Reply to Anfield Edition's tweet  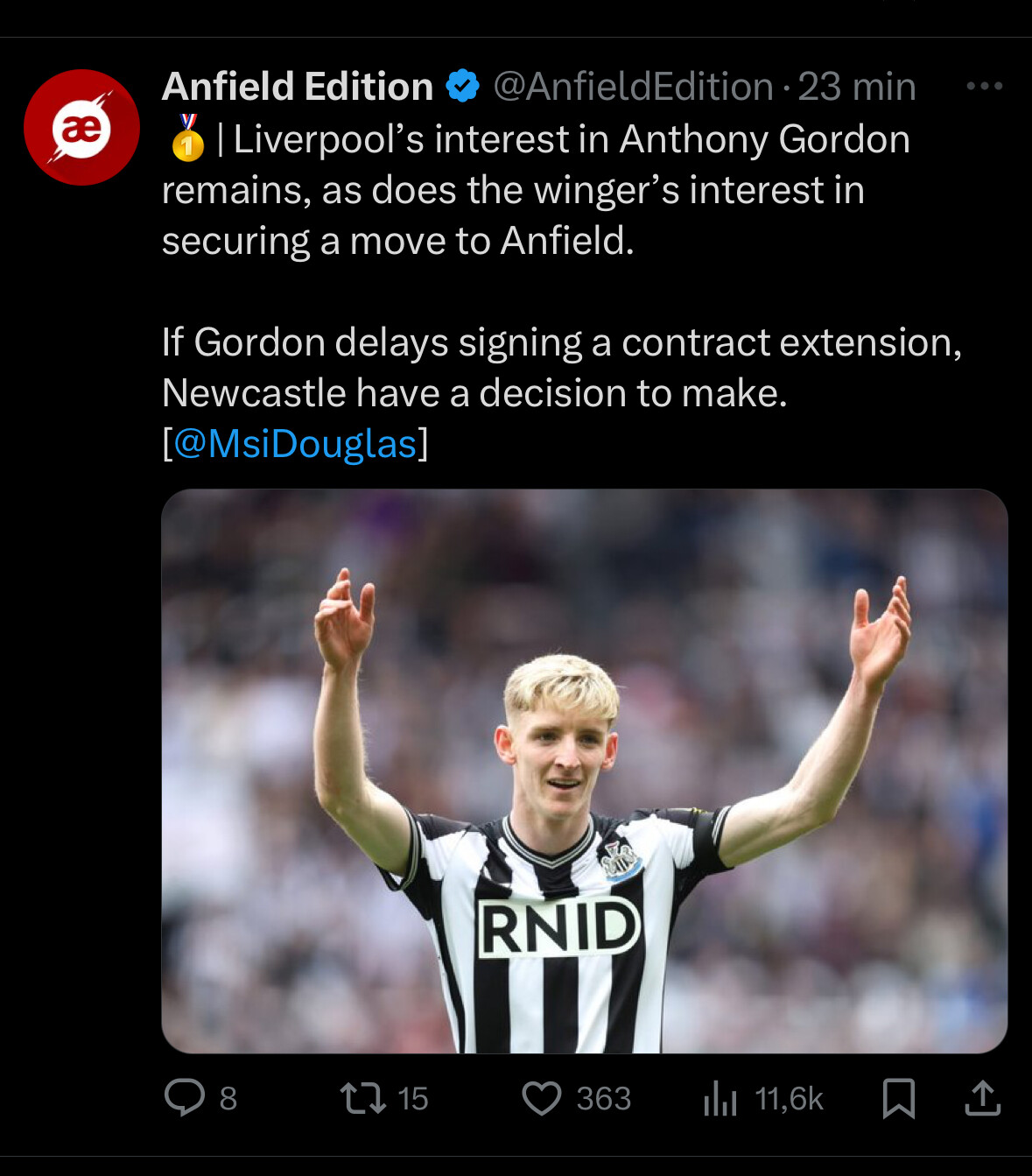coord(185,1098)
